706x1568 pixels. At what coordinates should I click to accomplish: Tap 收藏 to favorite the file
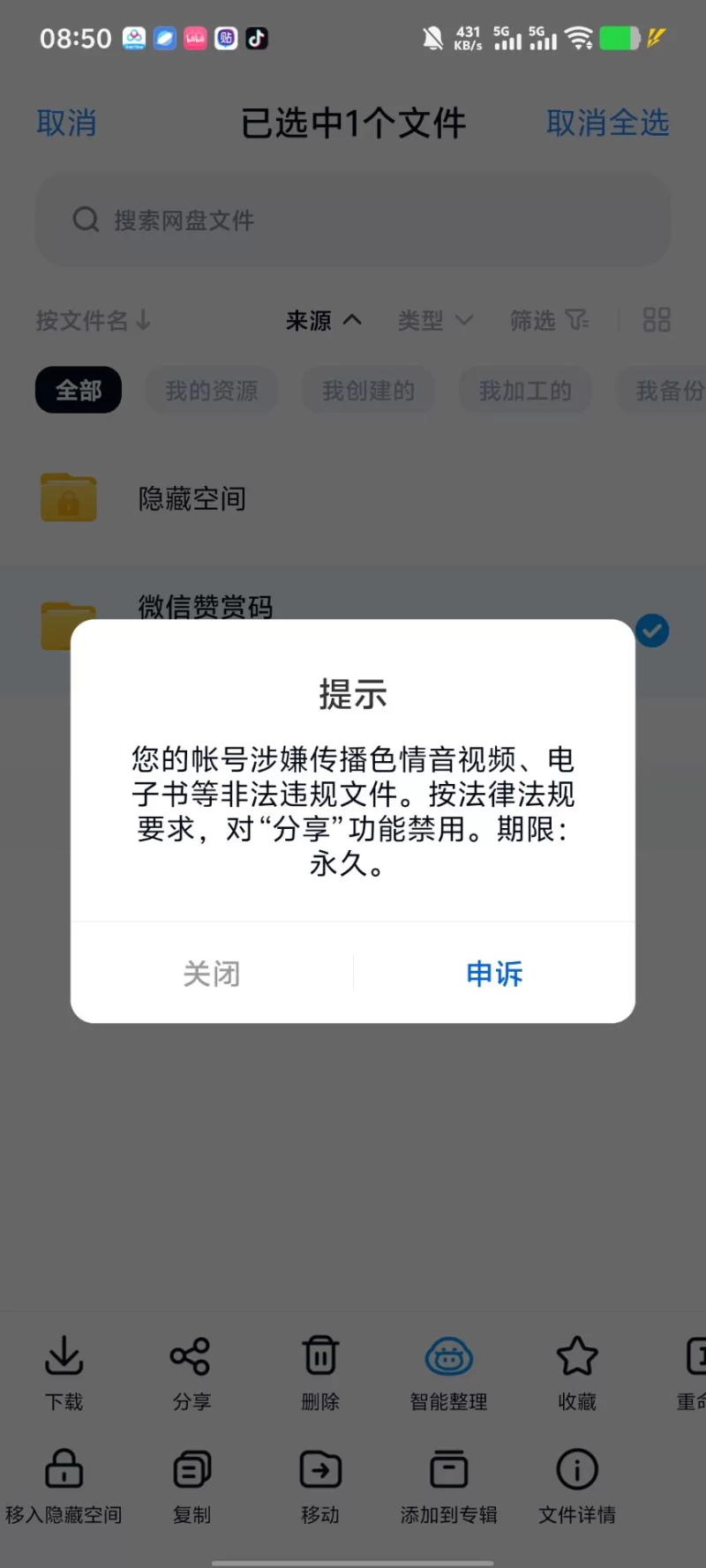[577, 1371]
